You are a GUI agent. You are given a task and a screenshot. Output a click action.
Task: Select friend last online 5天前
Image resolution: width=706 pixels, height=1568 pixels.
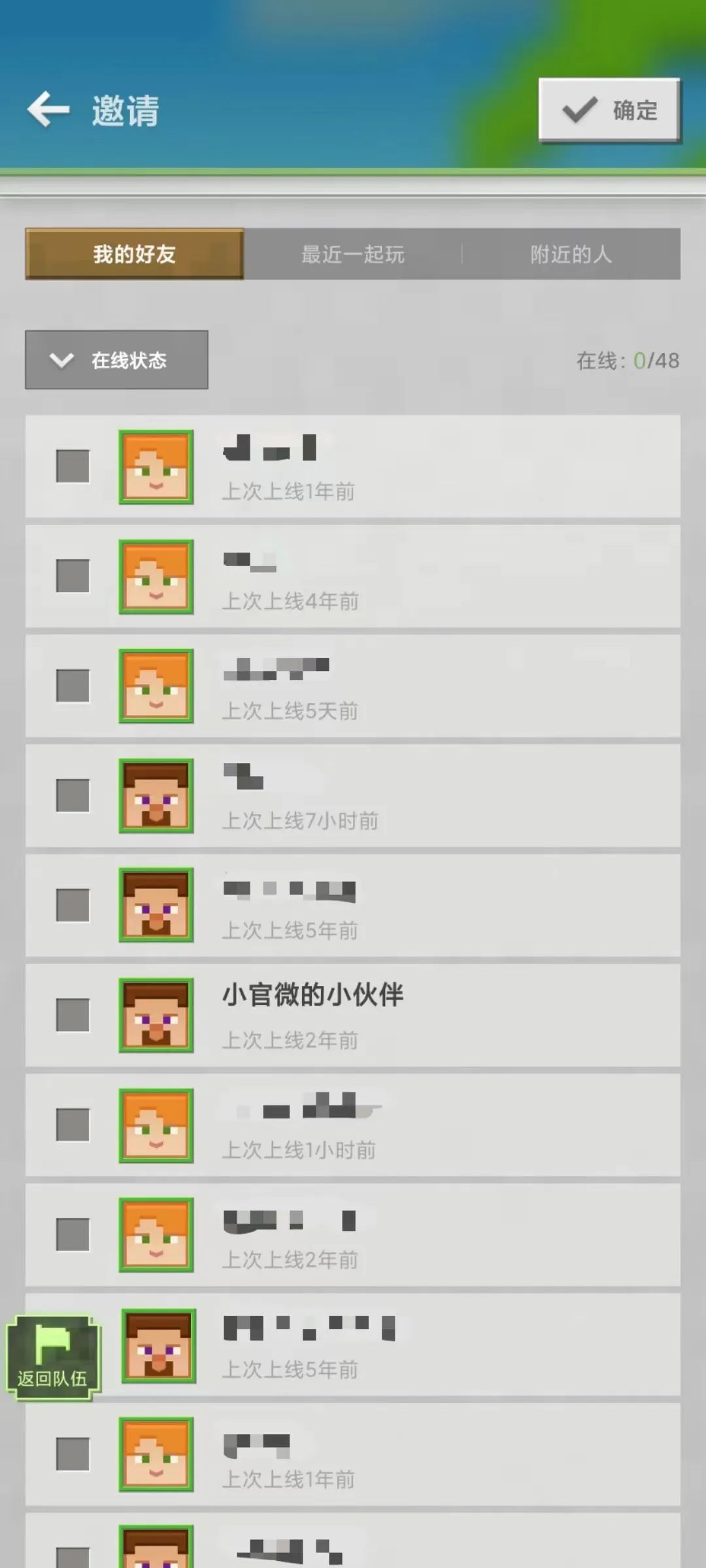(x=73, y=685)
